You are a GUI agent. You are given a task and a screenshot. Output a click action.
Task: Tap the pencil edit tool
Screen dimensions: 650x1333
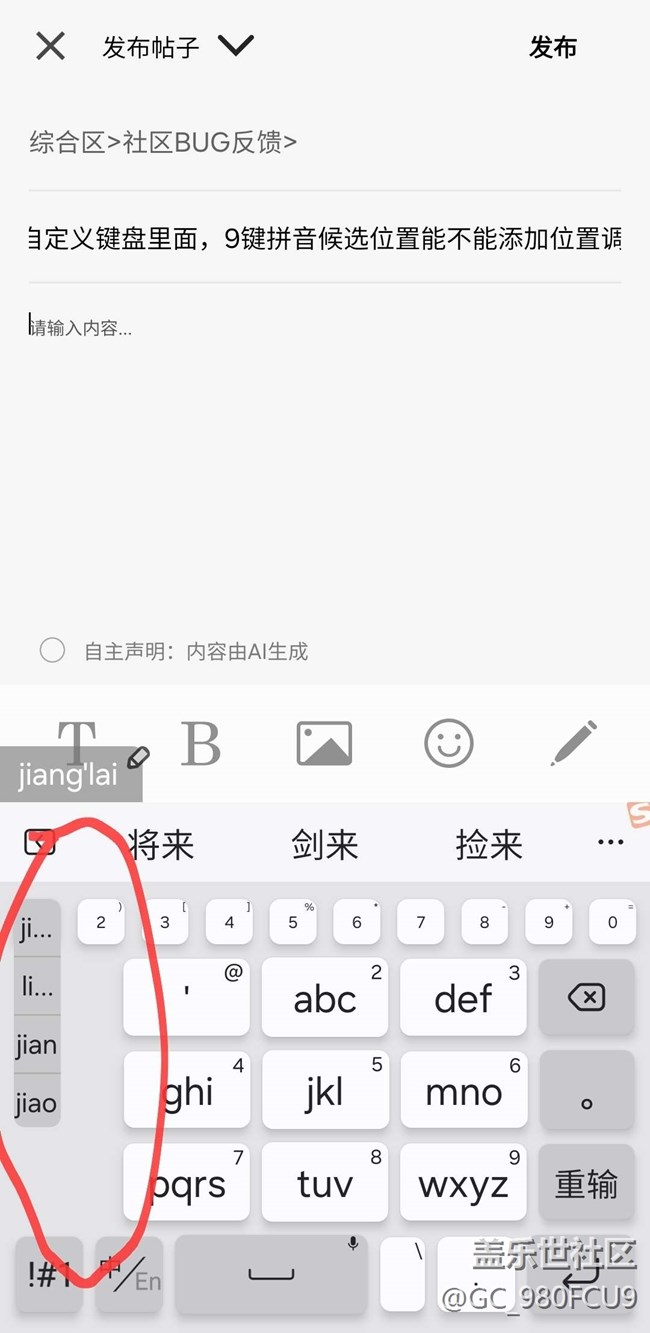(x=573, y=744)
